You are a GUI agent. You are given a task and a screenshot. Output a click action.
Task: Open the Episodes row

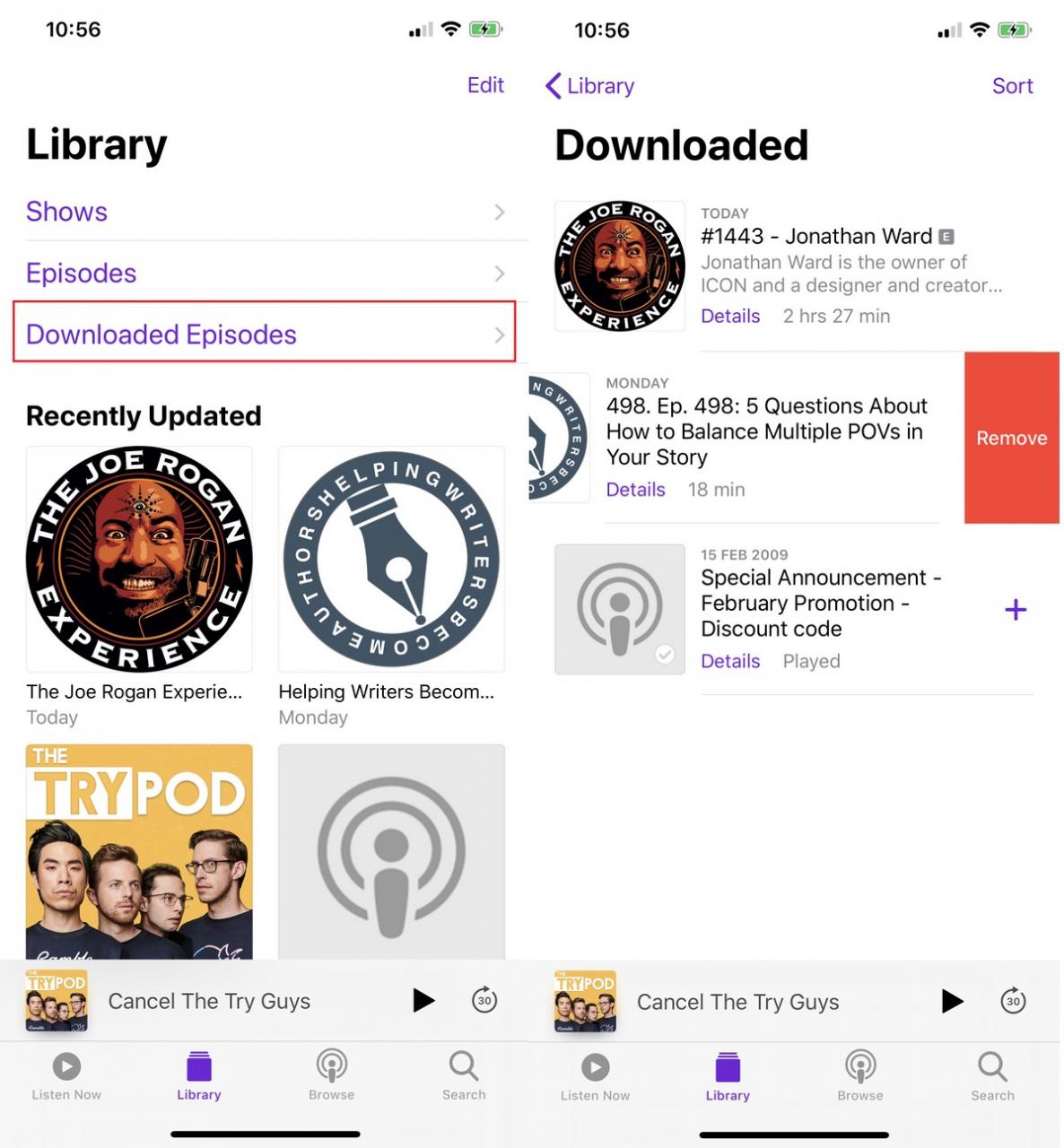[265, 274]
